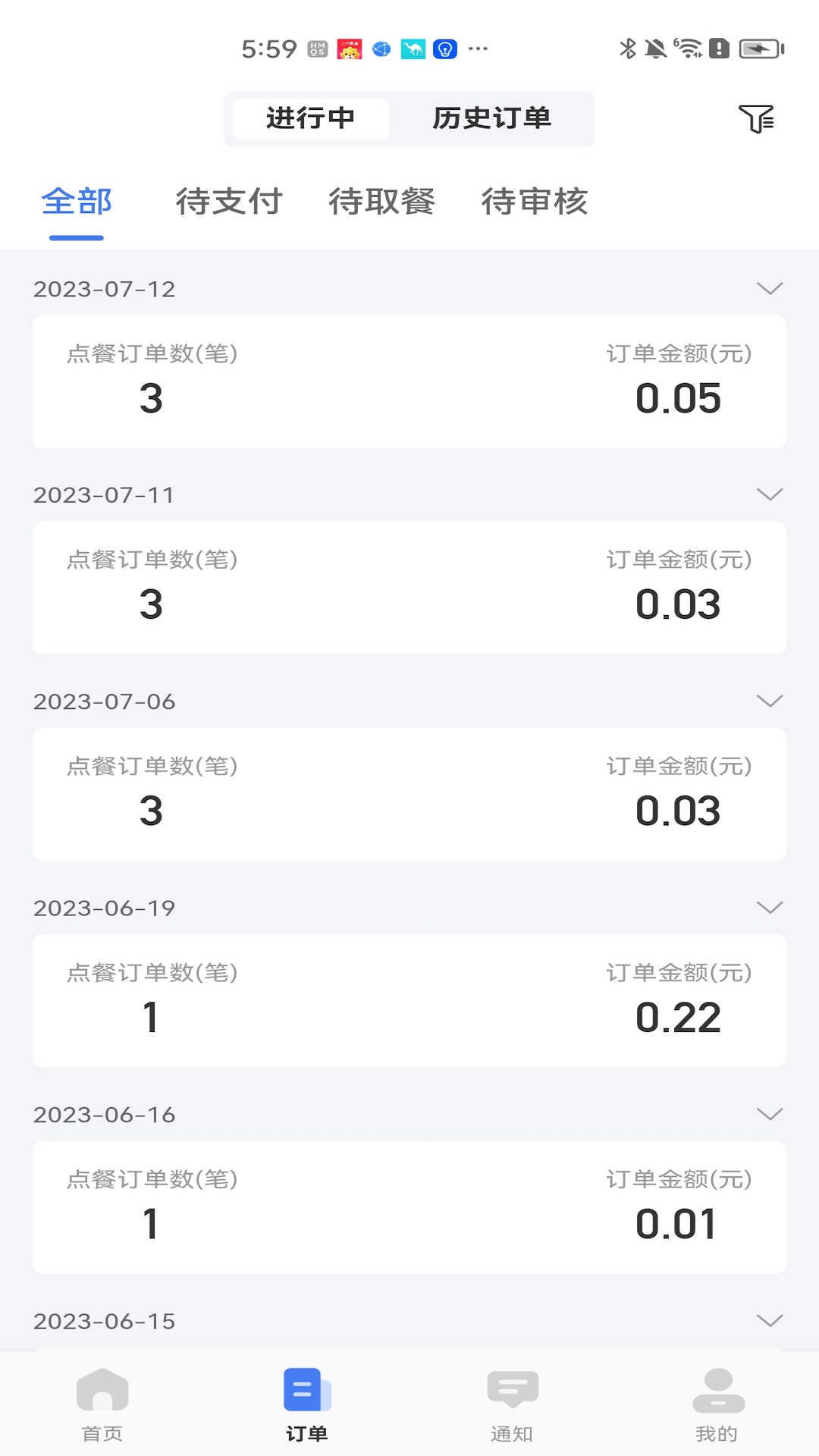Switch to 待审核 tab
The height and width of the screenshot is (1456, 819).
535,202
